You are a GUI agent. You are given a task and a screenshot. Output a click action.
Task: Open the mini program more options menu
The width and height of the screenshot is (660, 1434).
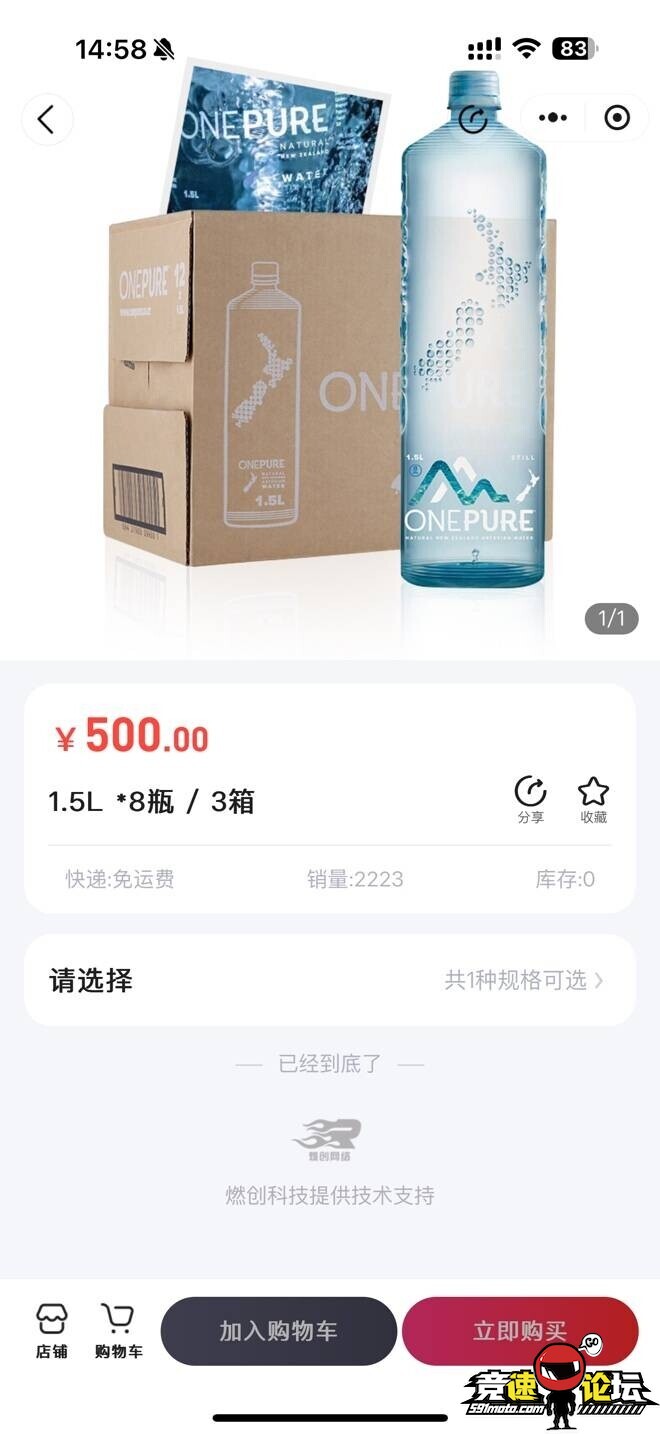(553, 118)
